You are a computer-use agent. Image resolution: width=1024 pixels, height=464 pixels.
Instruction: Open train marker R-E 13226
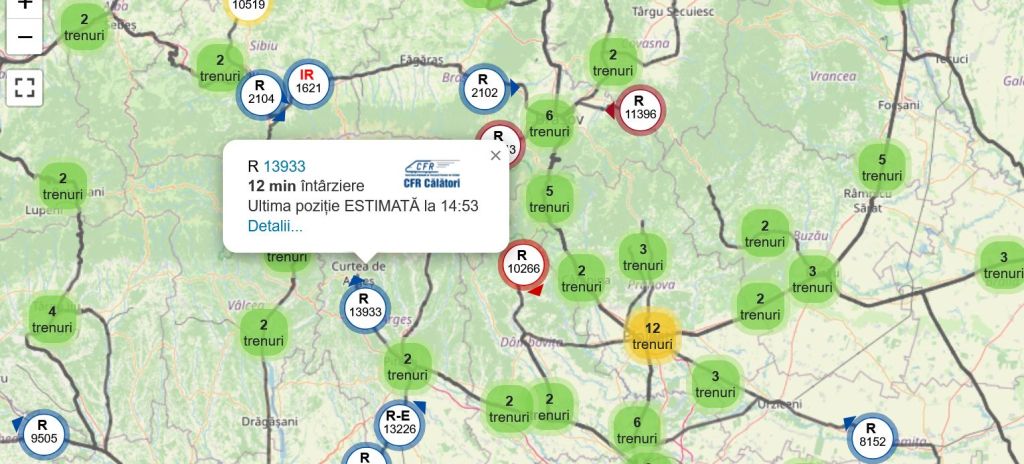(399, 424)
